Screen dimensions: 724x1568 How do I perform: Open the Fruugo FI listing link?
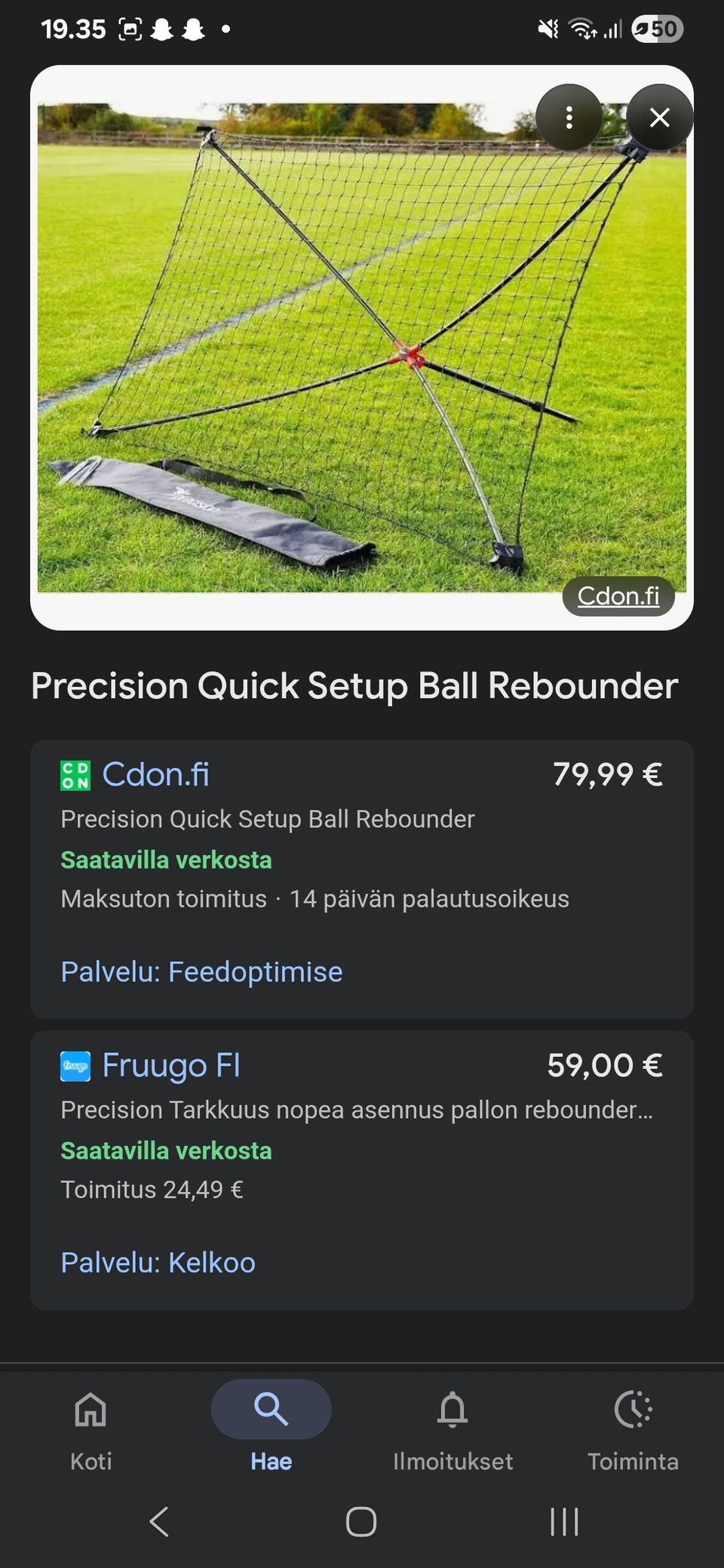170,1065
